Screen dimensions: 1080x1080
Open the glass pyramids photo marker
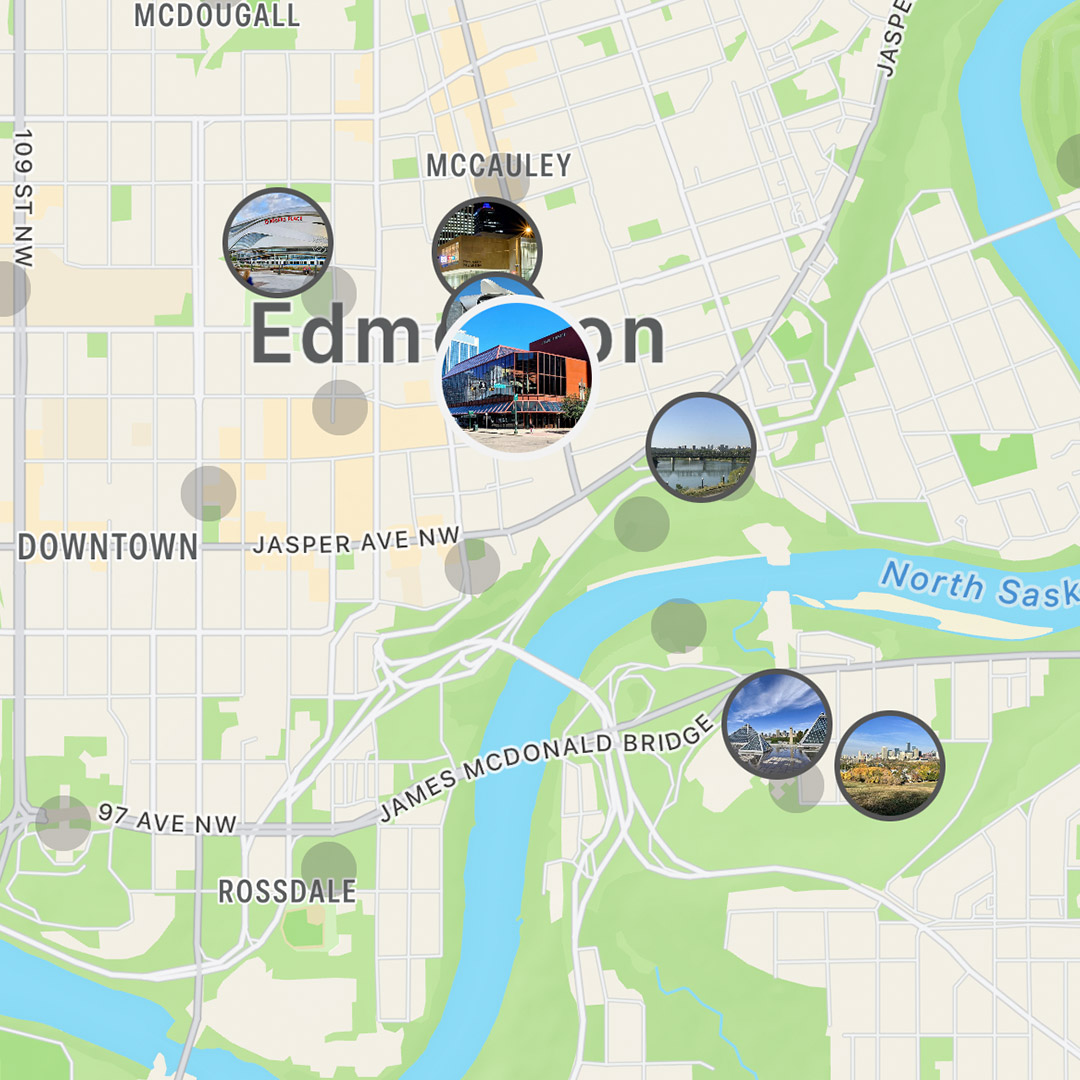777,725
